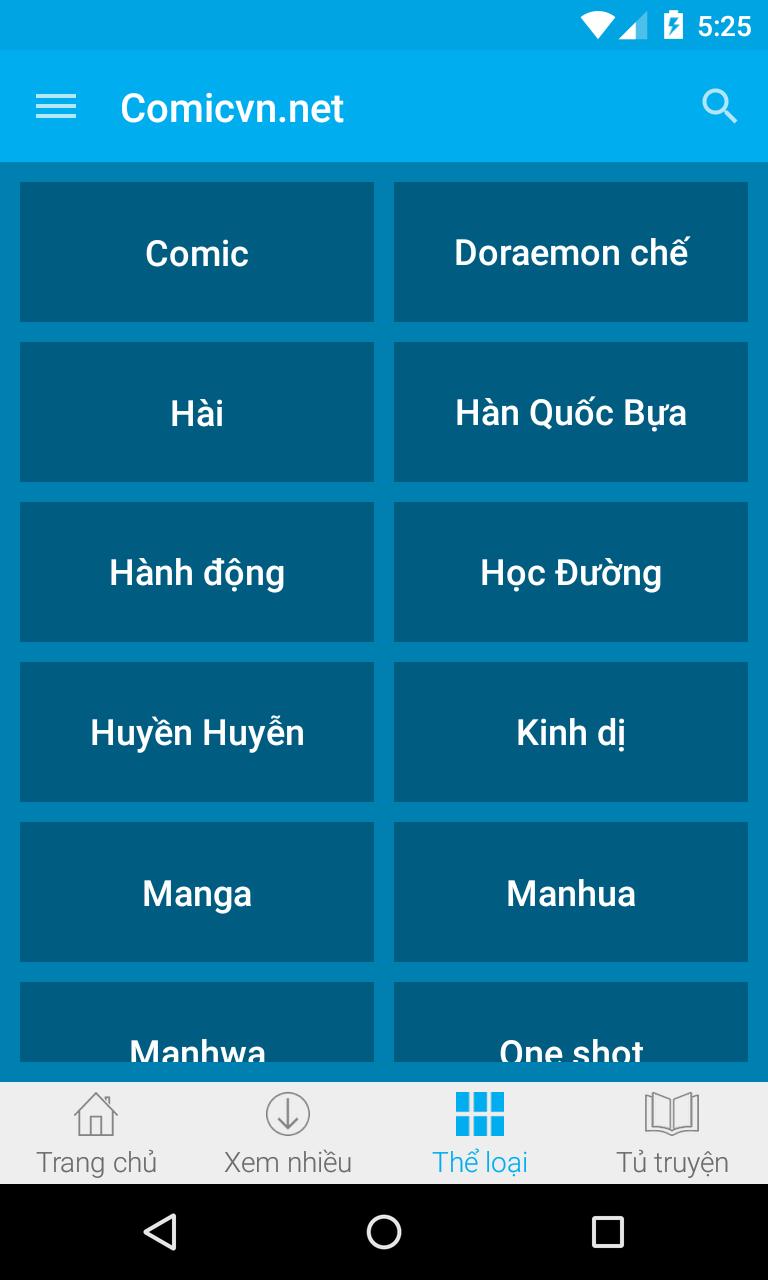Screen dimensions: 768x1280
Task: Browse the Kinh dị category
Action: click(x=571, y=732)
